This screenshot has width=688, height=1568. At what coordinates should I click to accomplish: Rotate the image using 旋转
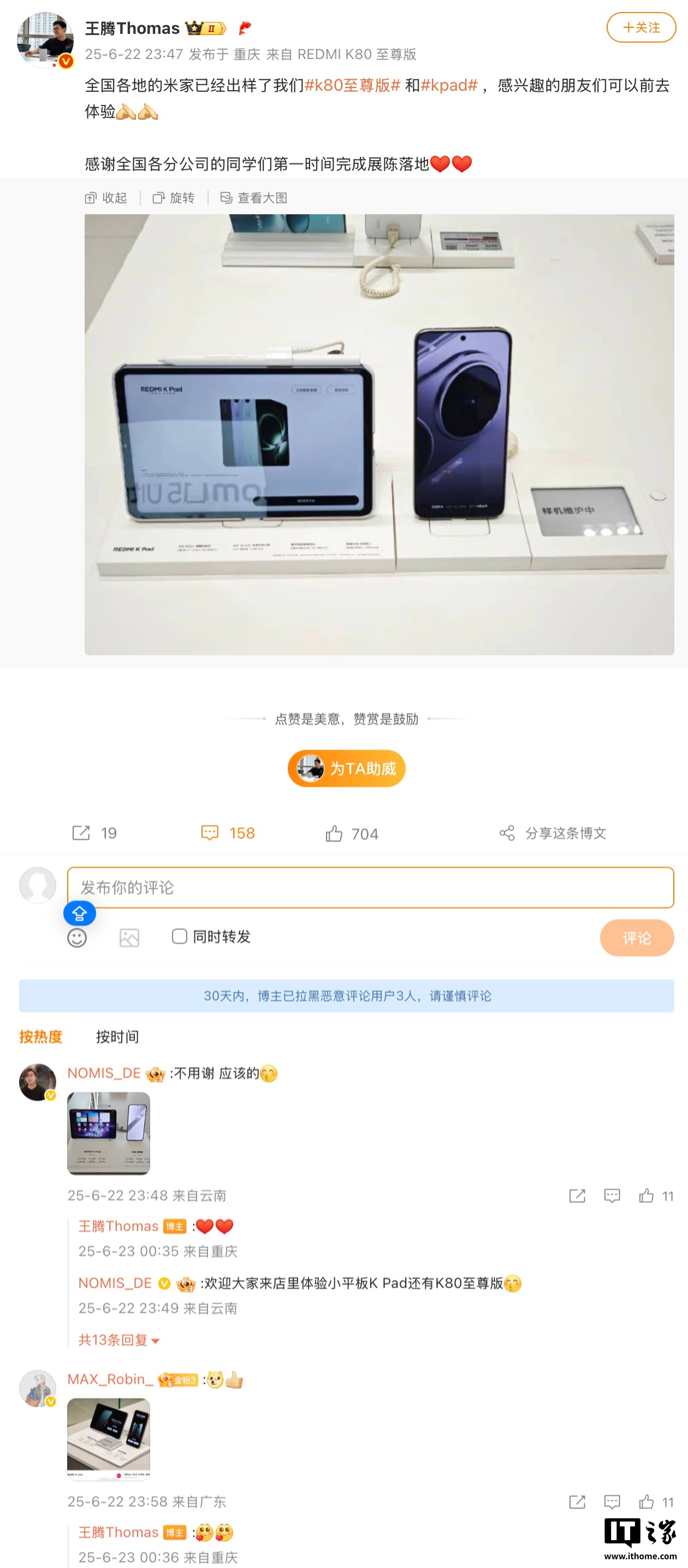click(174, 198)
